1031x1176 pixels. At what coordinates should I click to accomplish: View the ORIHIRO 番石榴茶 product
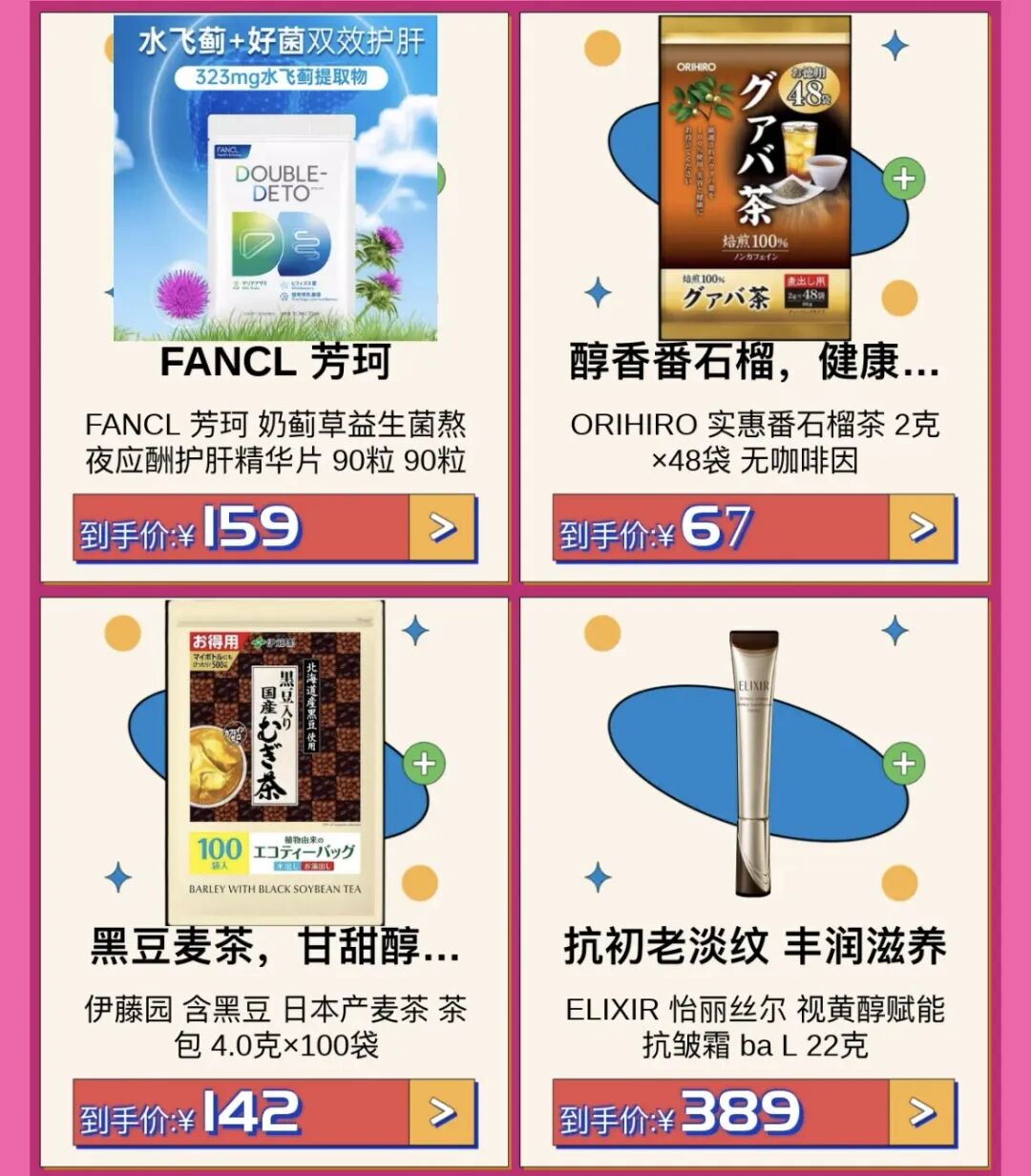754,181
